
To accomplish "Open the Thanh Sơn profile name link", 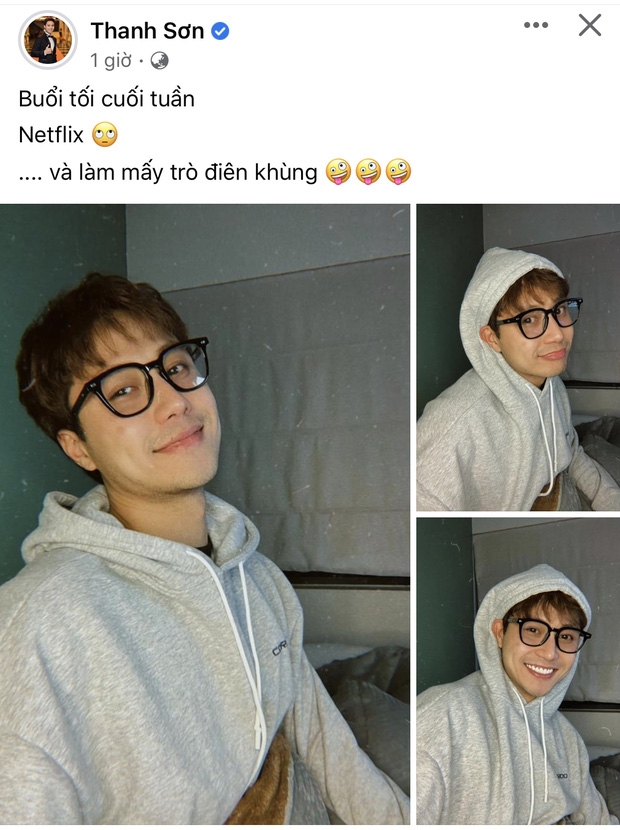I will pos(147,31).
